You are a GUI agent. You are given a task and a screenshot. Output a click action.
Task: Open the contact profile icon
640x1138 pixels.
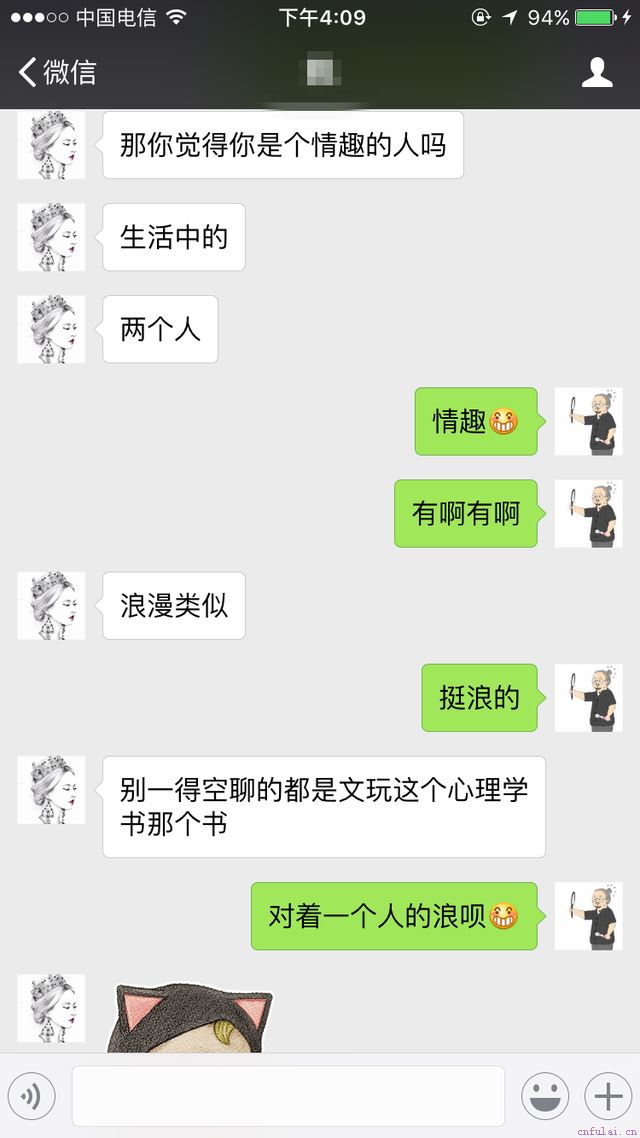[x=597, y=72]
